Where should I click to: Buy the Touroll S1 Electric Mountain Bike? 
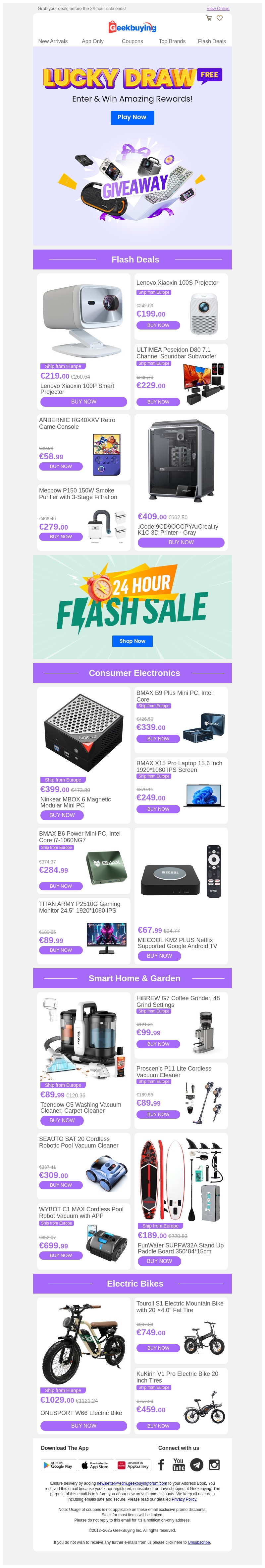(x=158, y=1348)
